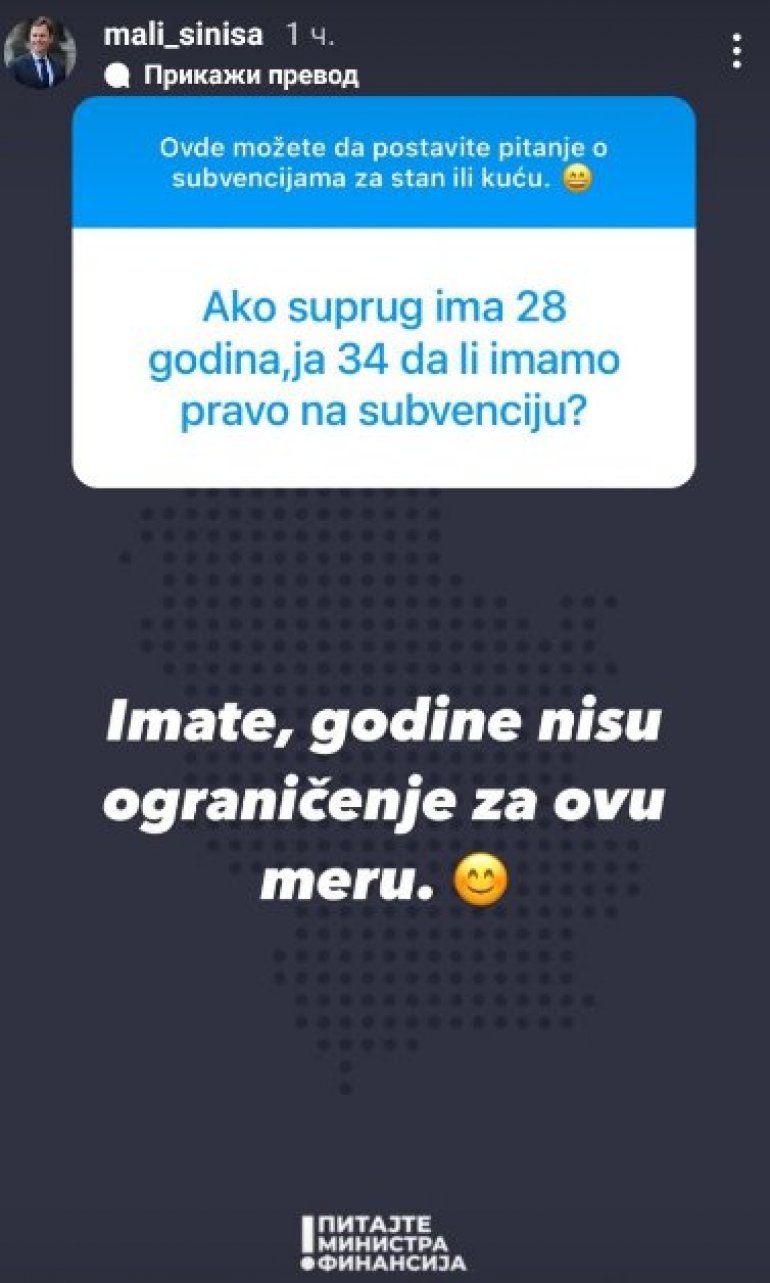
Task: Open mali_sinisa profile via username
Action: 183,35
